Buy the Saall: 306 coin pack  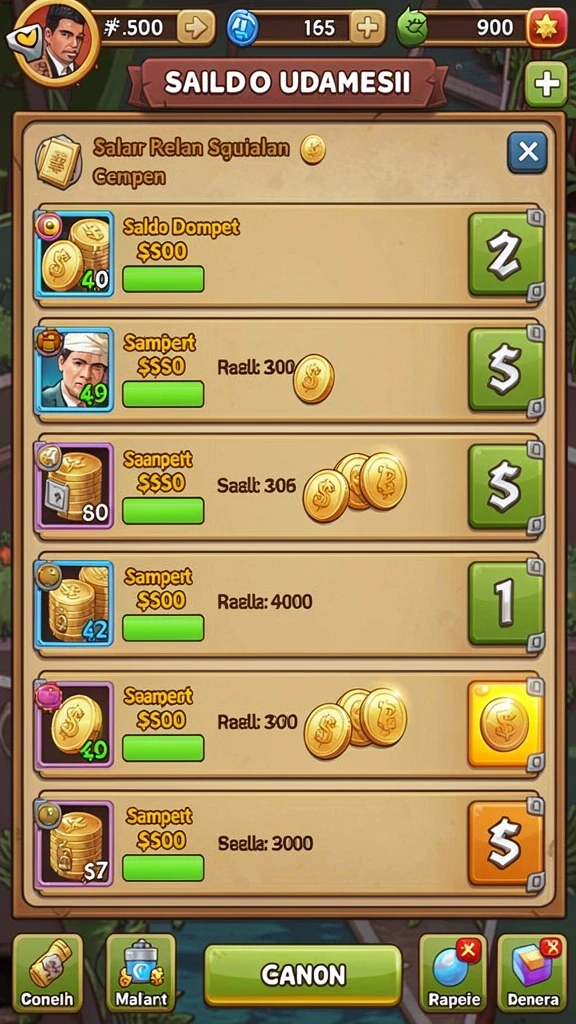point(506,487)
